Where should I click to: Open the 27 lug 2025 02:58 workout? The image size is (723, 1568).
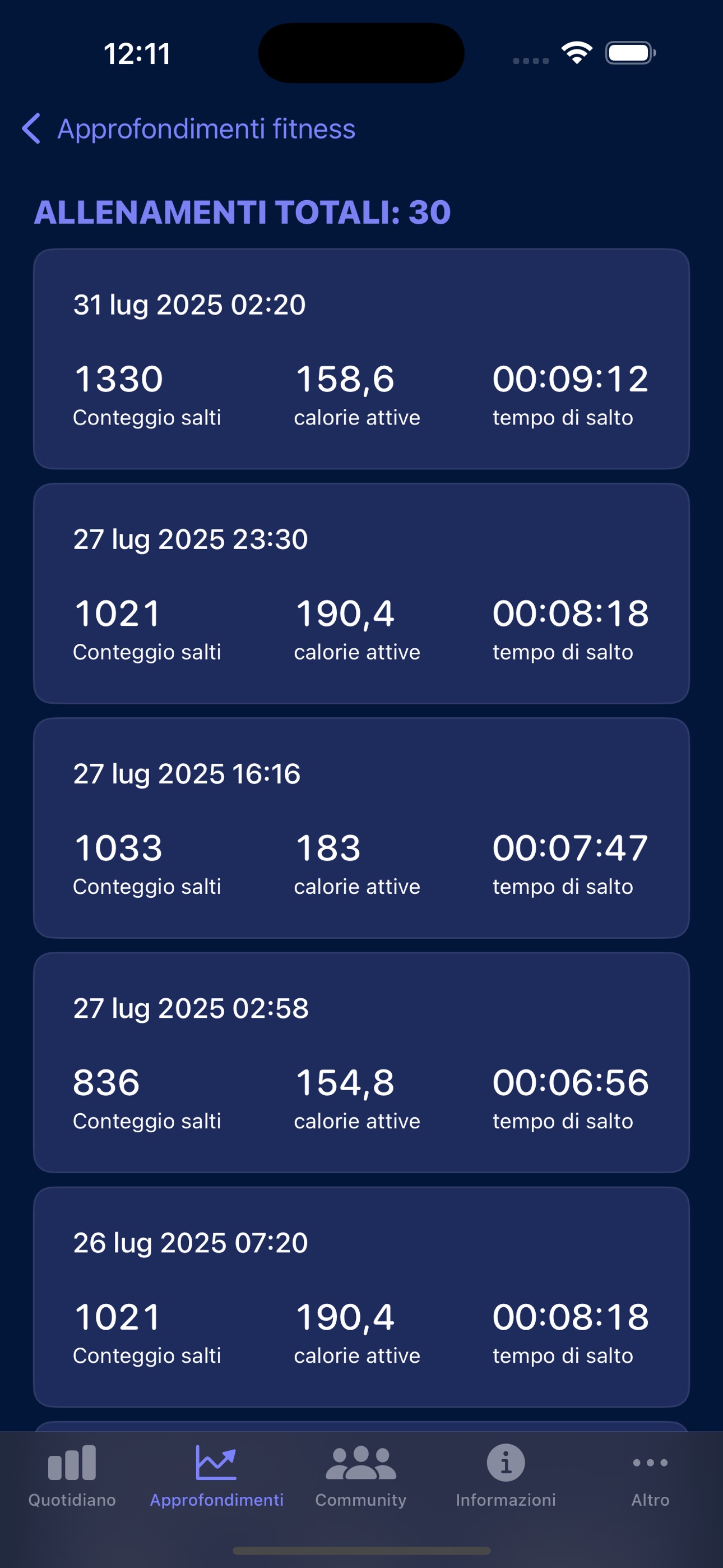361,1062
